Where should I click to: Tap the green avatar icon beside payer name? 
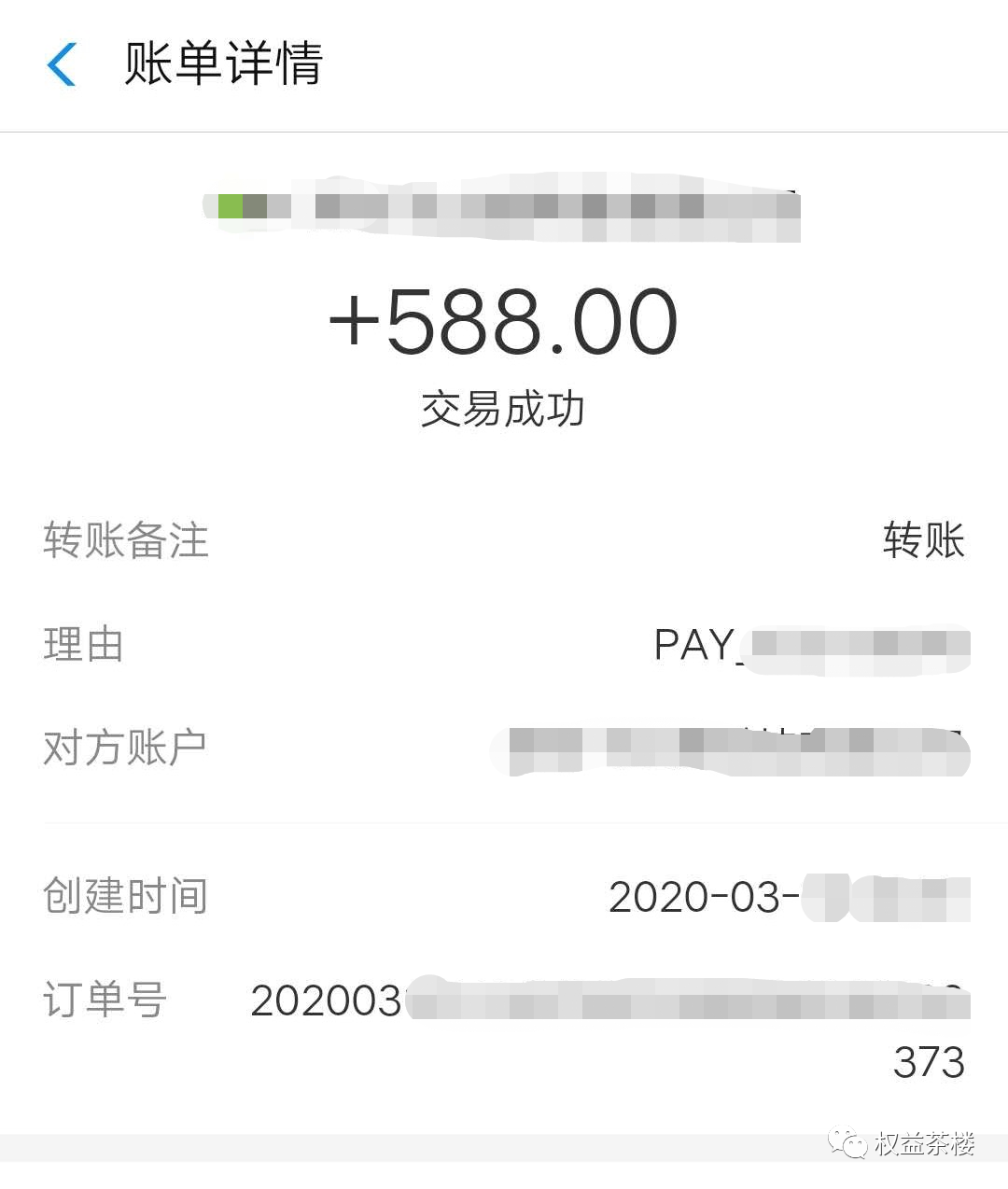pyautogui.click(x=231, y=207)
